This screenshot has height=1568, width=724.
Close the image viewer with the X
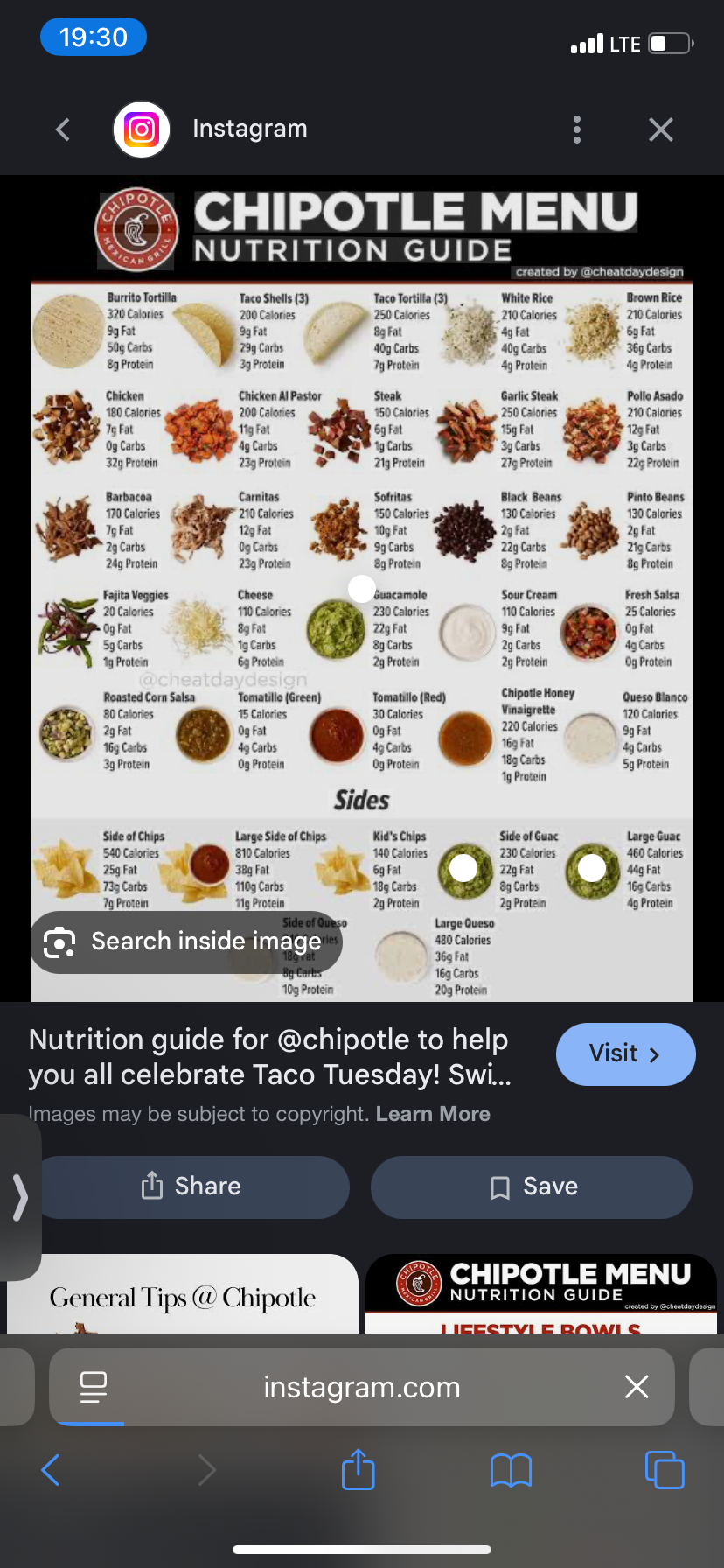tap(661, 129)
